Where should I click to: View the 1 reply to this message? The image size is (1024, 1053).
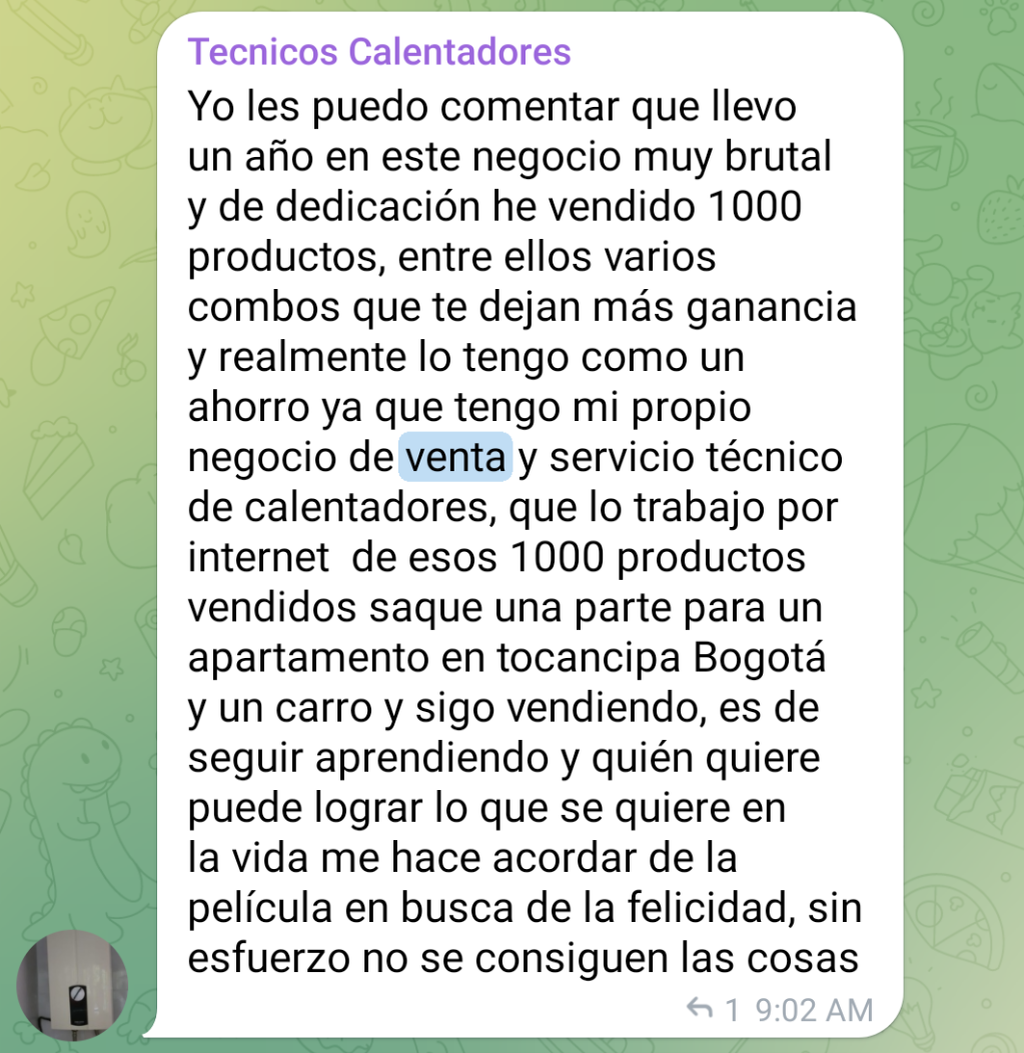(713, 1010)
